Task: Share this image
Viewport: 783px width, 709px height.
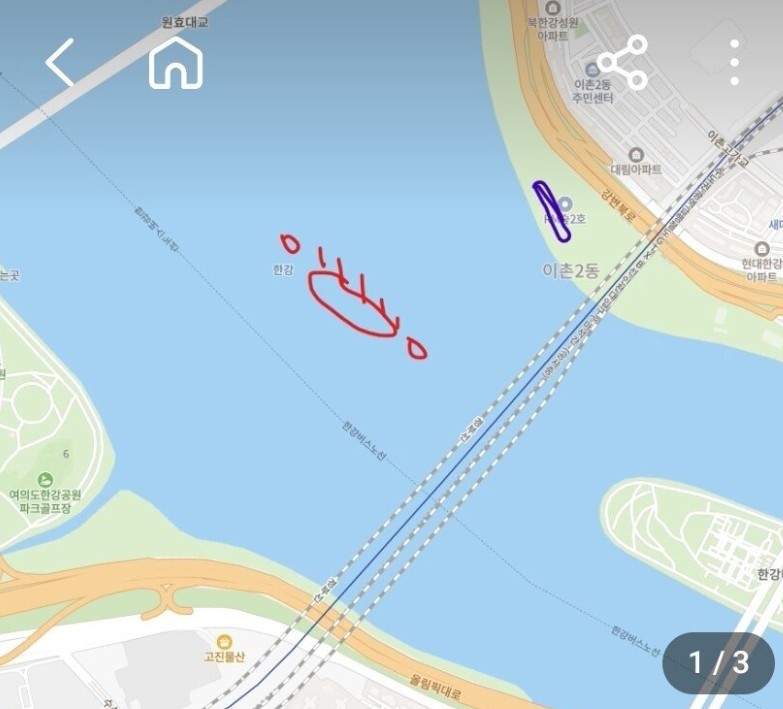Action: (x=622, y=63)
